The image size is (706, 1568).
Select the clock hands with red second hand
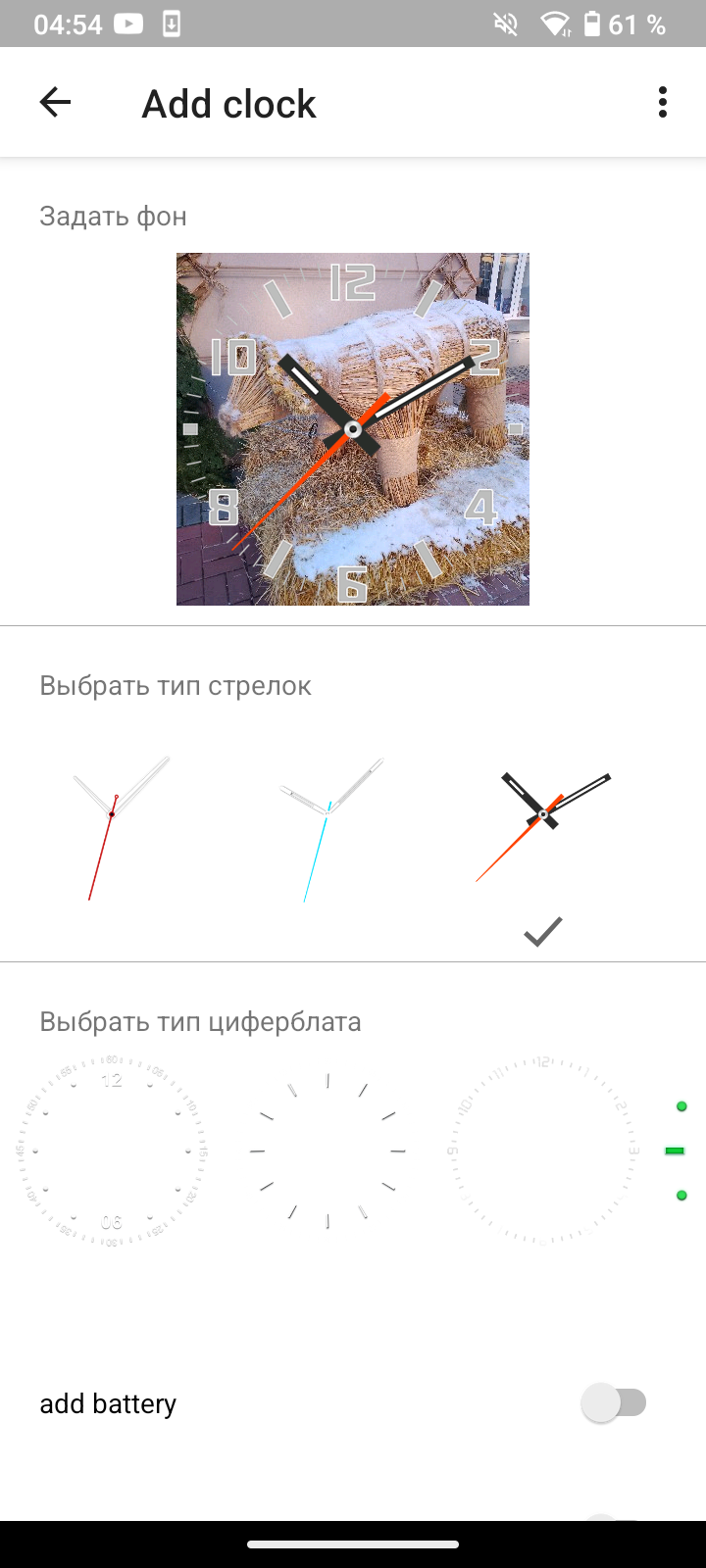point(120,828)
